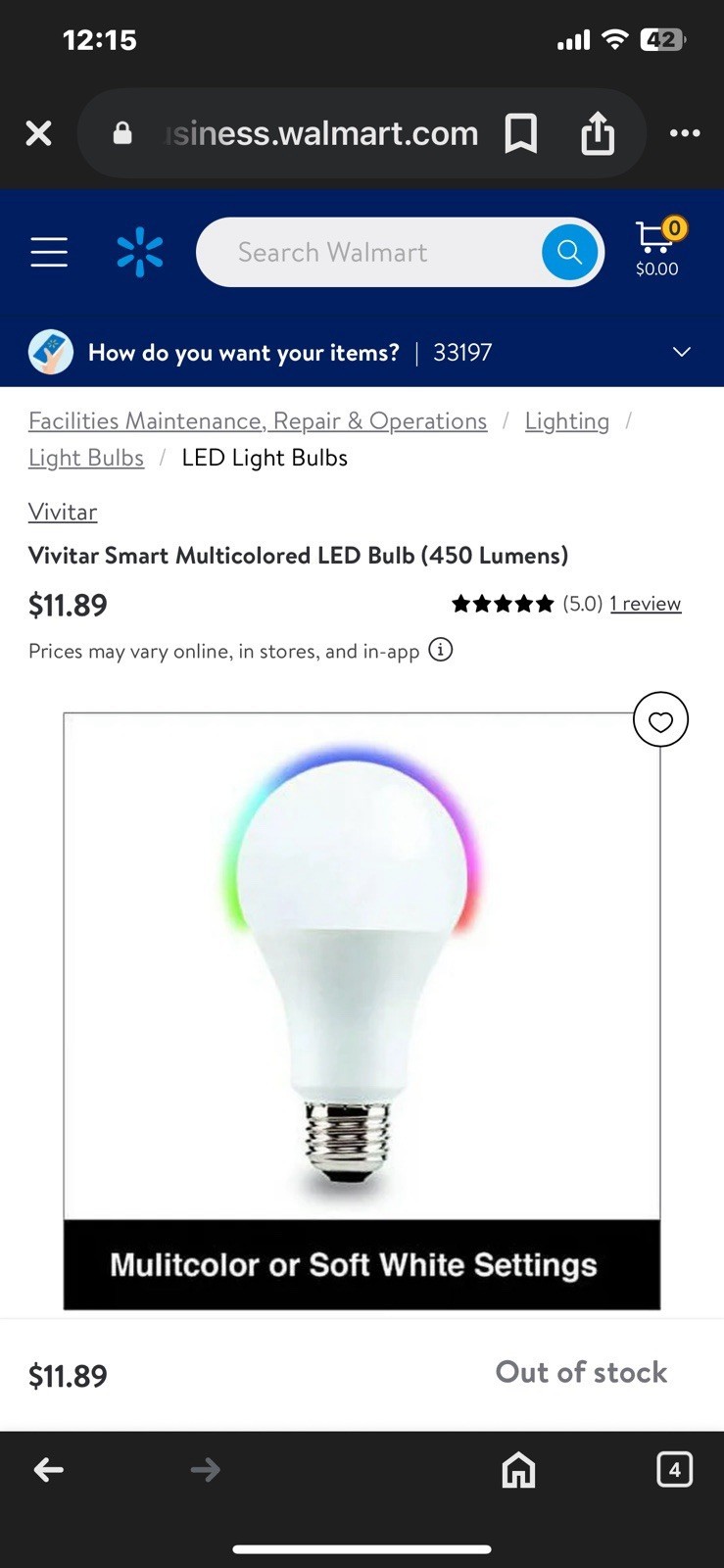
Task: Bookmark this page in the browser
Action: point(520,133)
